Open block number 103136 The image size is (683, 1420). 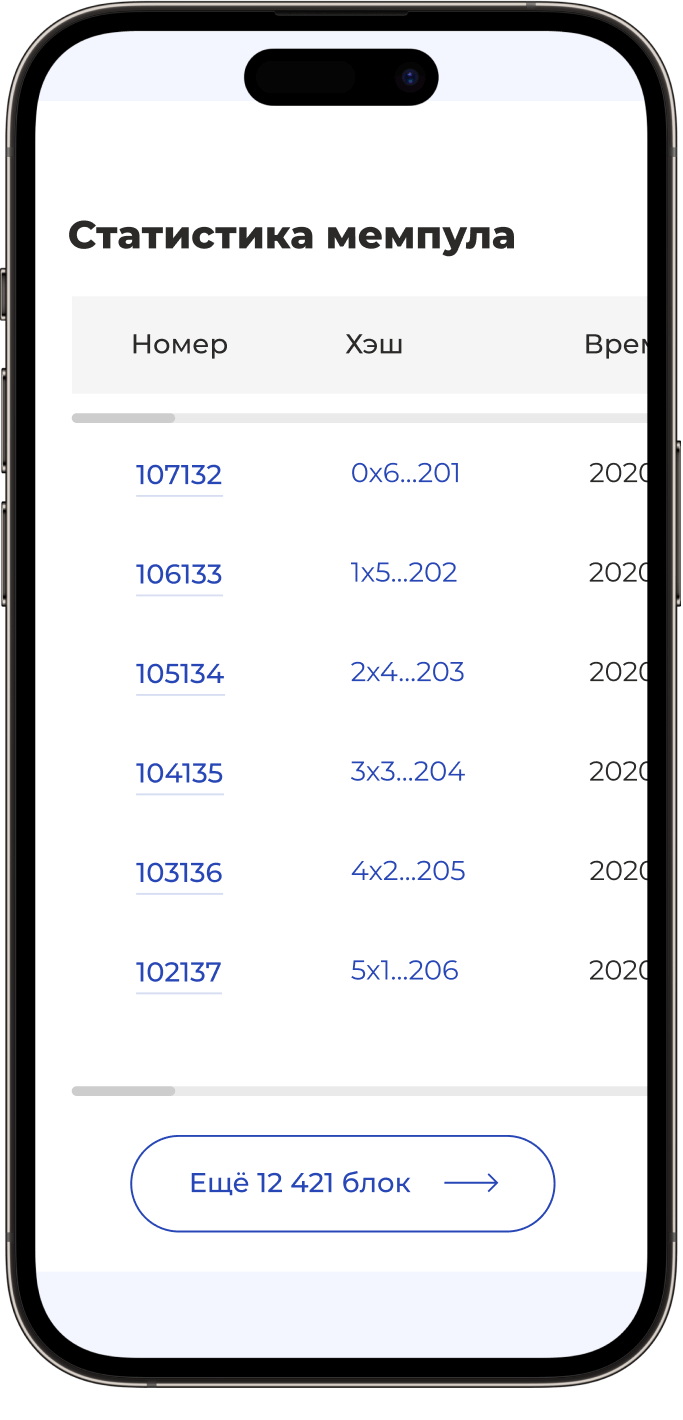pos(179,872)
